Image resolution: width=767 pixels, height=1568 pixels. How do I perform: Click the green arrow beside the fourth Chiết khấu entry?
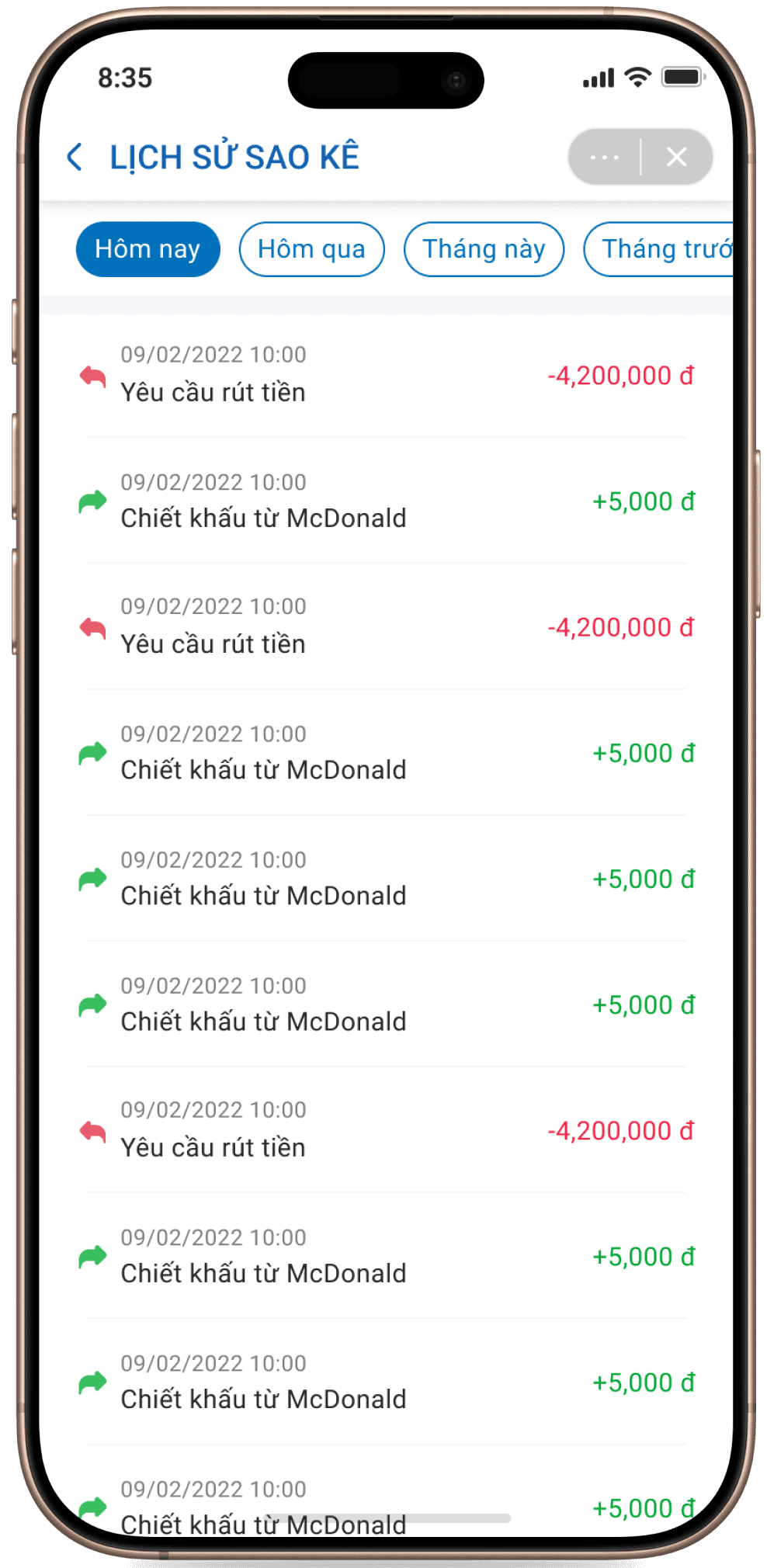pos(93,1004)
